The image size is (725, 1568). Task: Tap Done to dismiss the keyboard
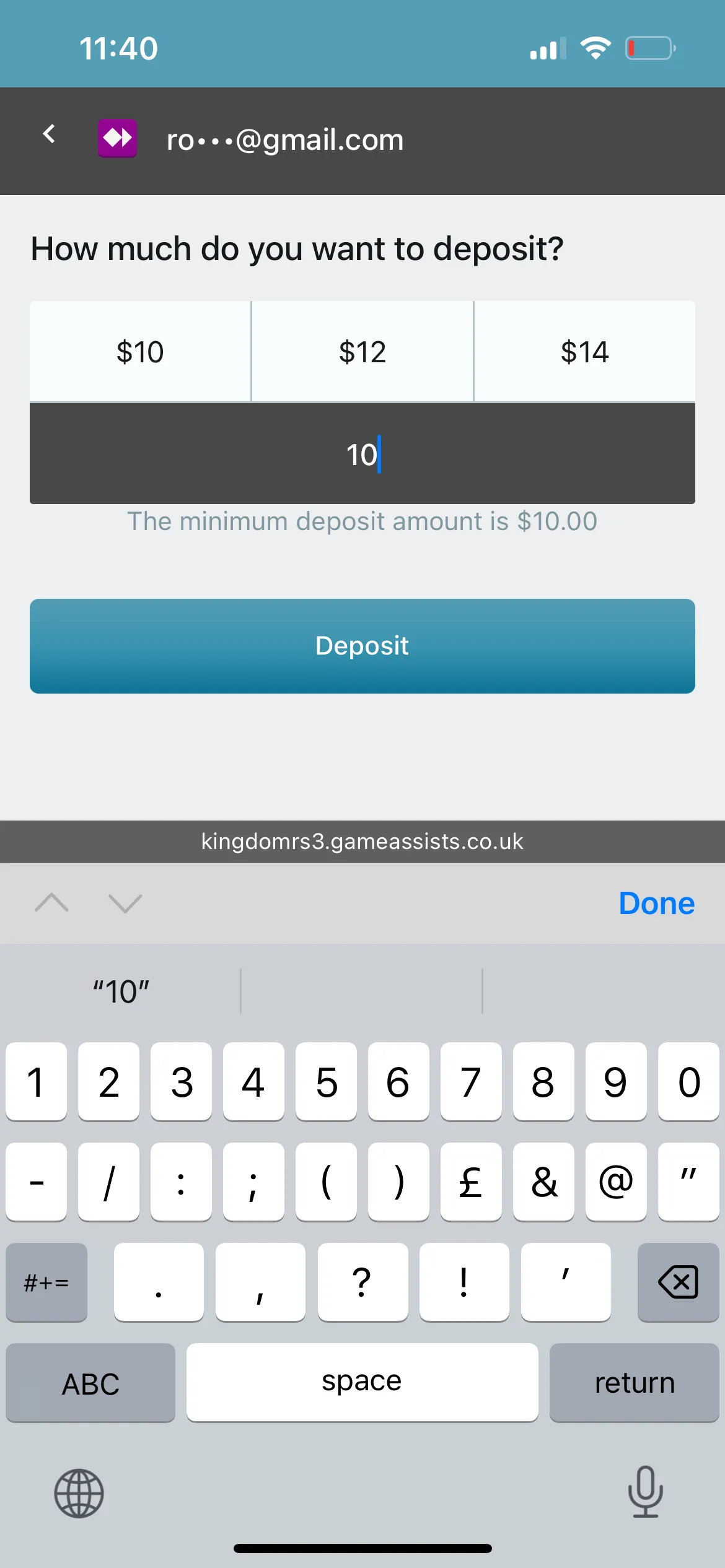pyautogui.click(x=656, y=903)
